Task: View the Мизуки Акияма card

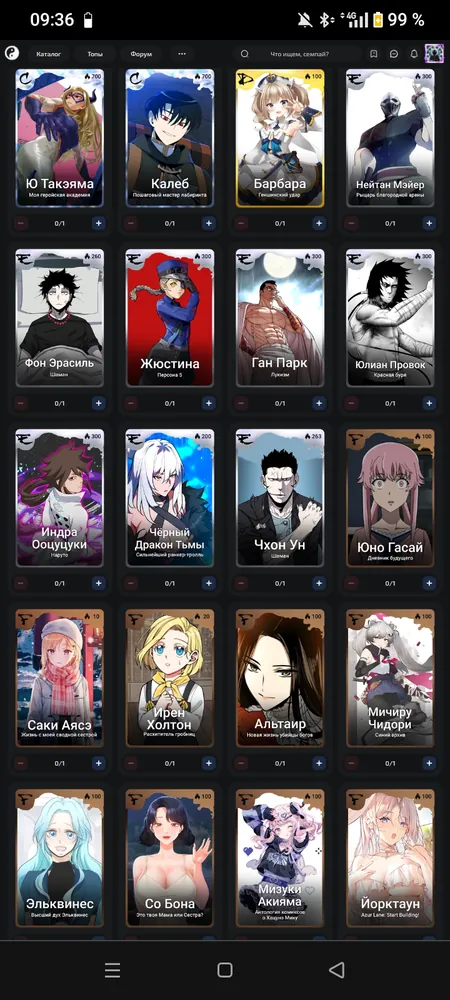Action: click(280, 858)
